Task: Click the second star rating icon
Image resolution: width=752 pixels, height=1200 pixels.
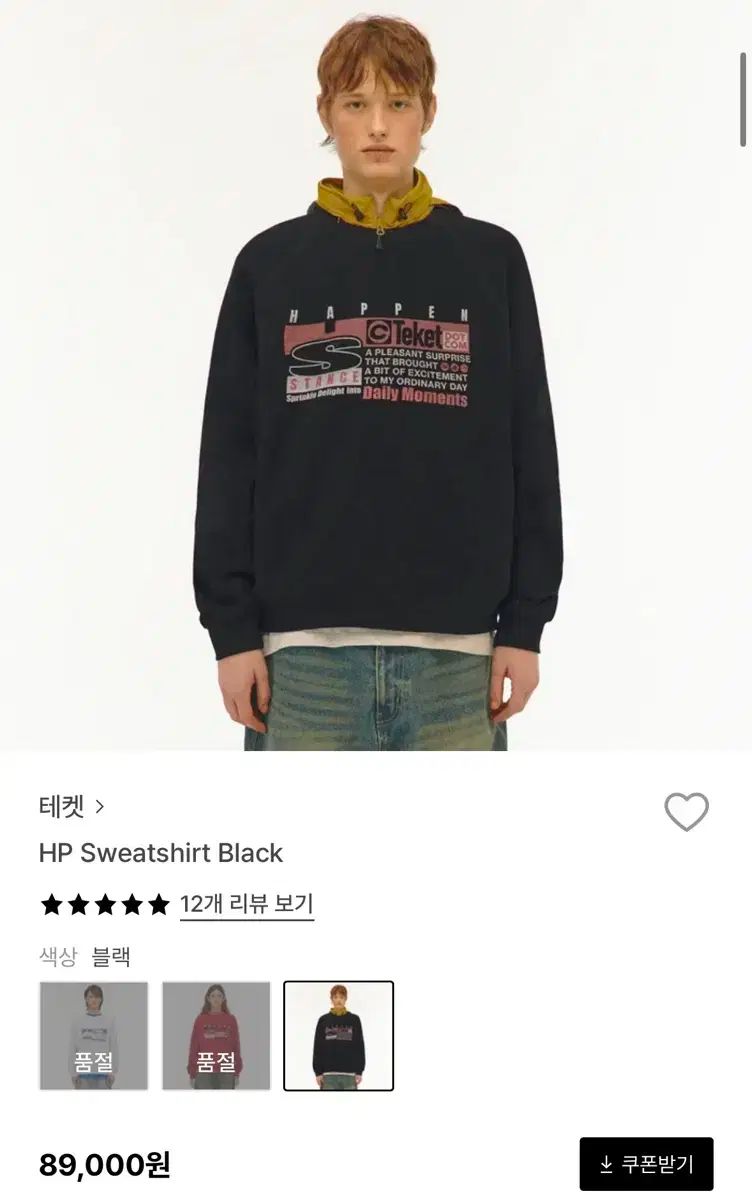Action: (x=78, y=906)
